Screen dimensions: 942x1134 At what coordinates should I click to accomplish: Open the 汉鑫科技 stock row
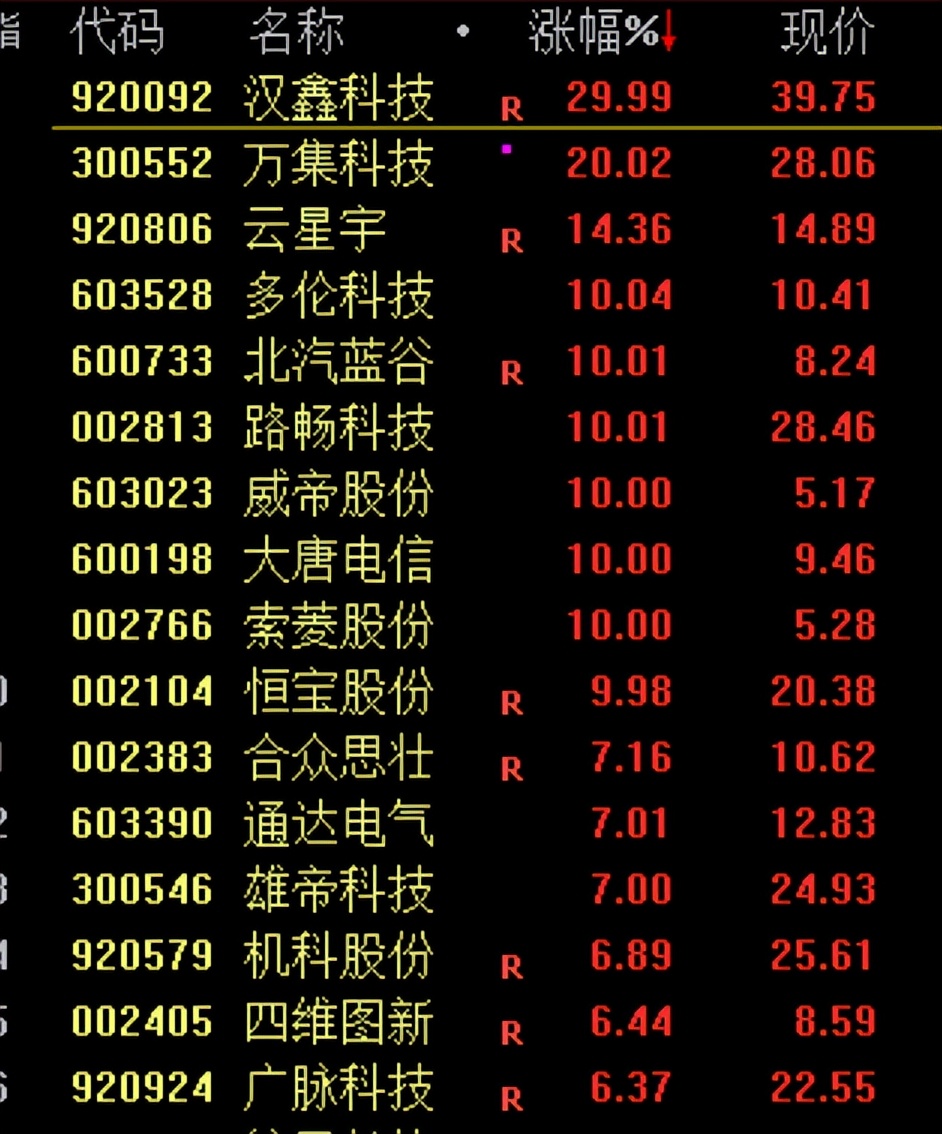[338, 98]
